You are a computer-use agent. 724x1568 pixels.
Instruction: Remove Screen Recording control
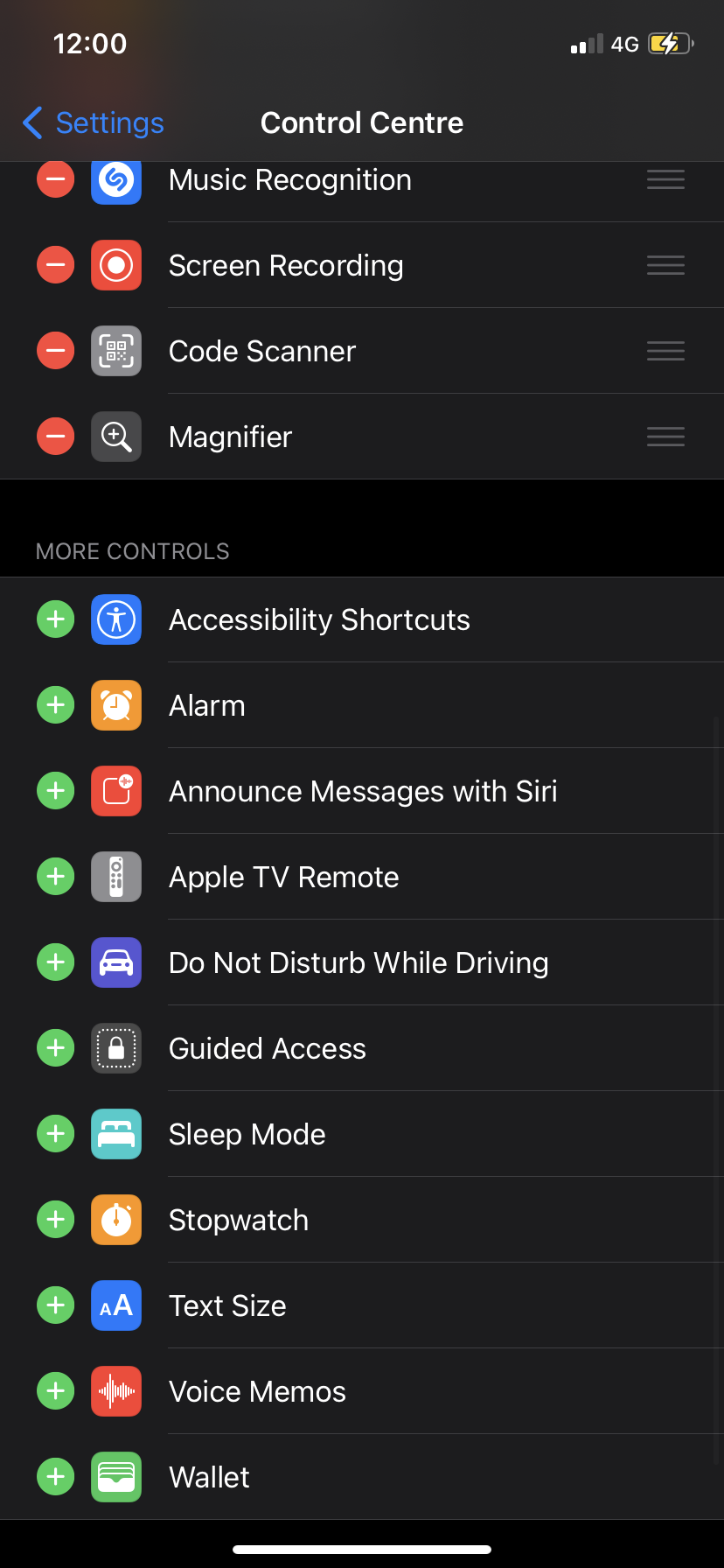55,265
